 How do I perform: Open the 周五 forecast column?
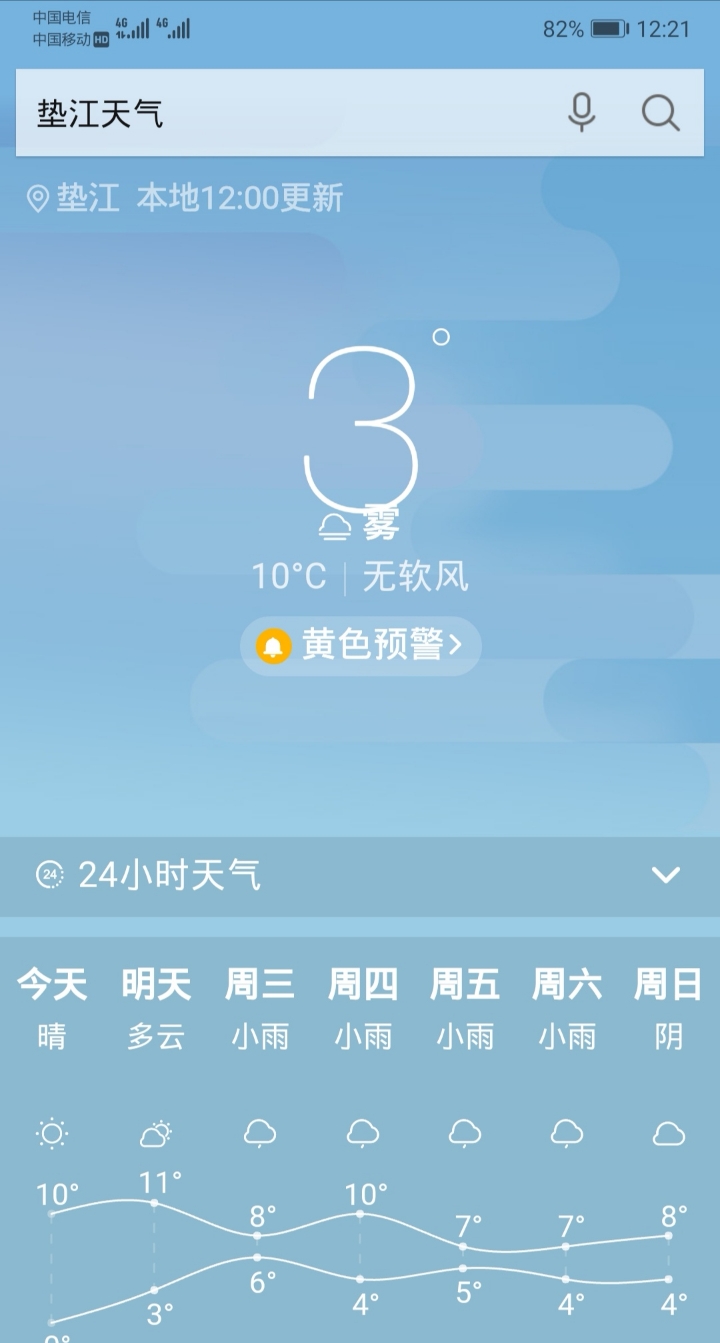tap(464, 1010)
